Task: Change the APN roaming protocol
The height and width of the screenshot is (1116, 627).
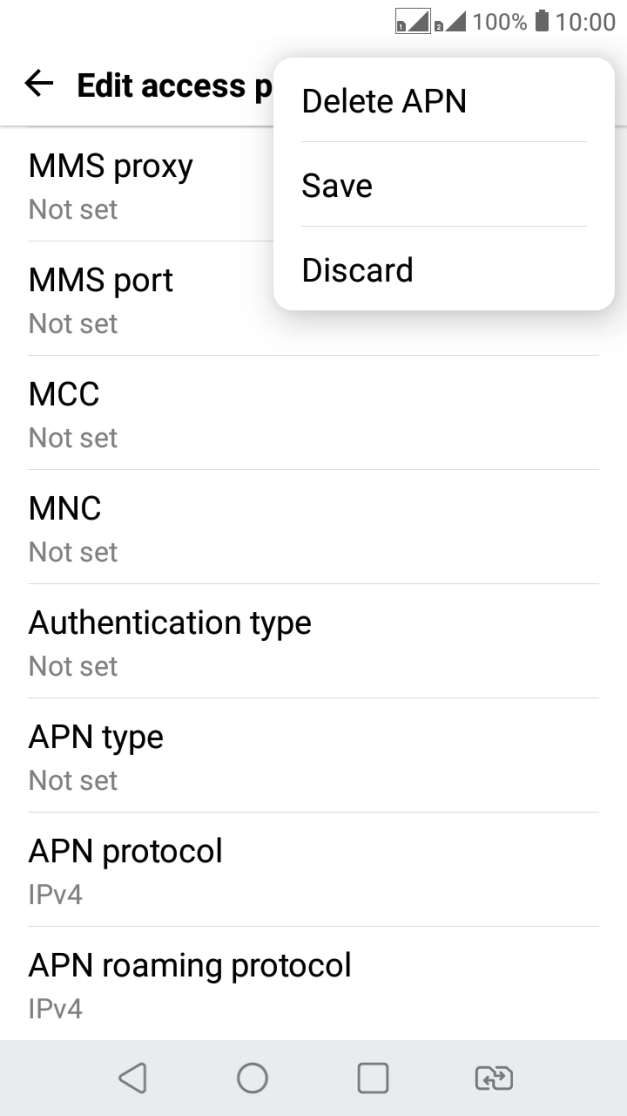Action: pos(313,984)
